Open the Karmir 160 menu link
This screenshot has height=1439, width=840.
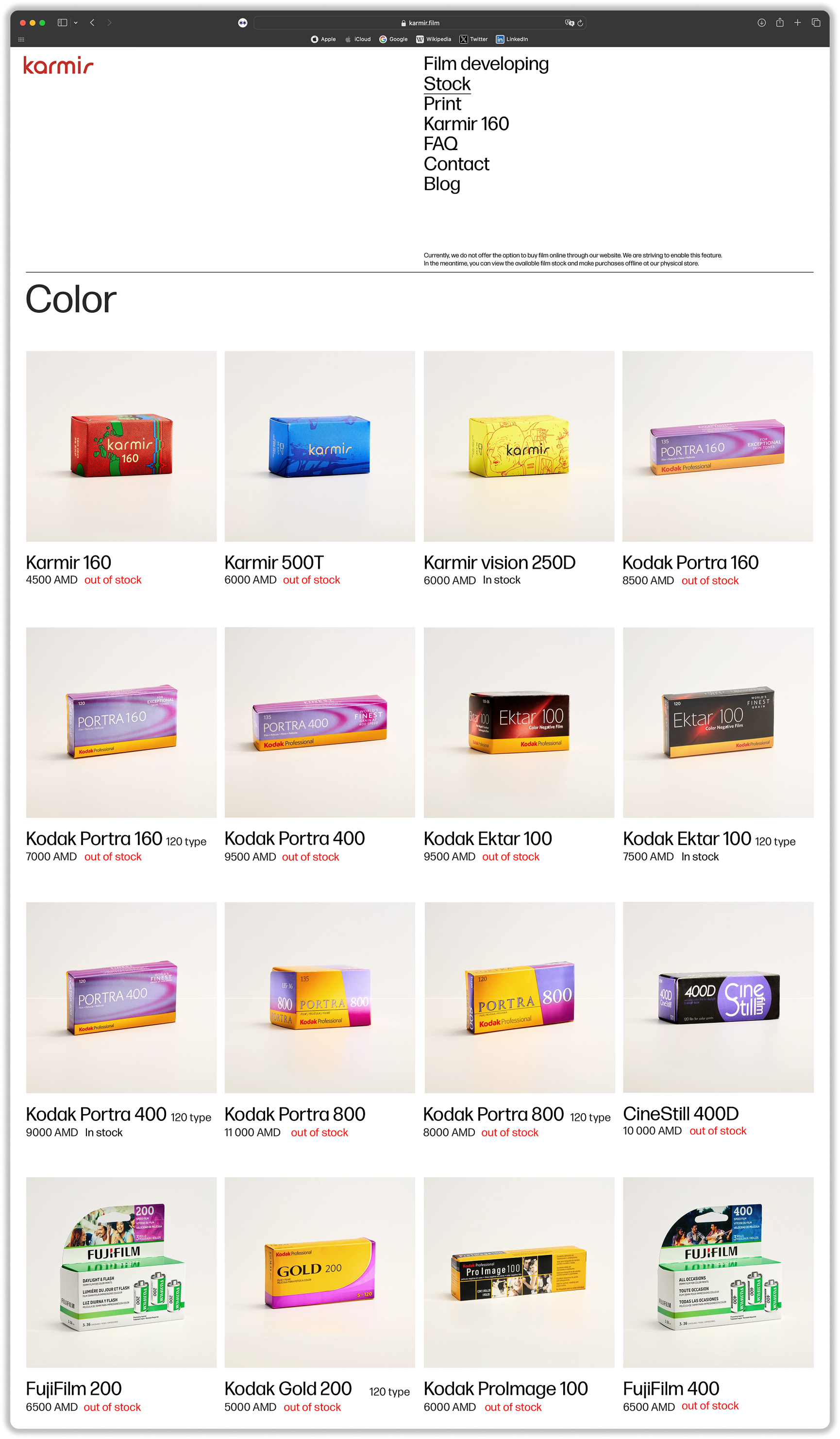(x=466, y=124)
